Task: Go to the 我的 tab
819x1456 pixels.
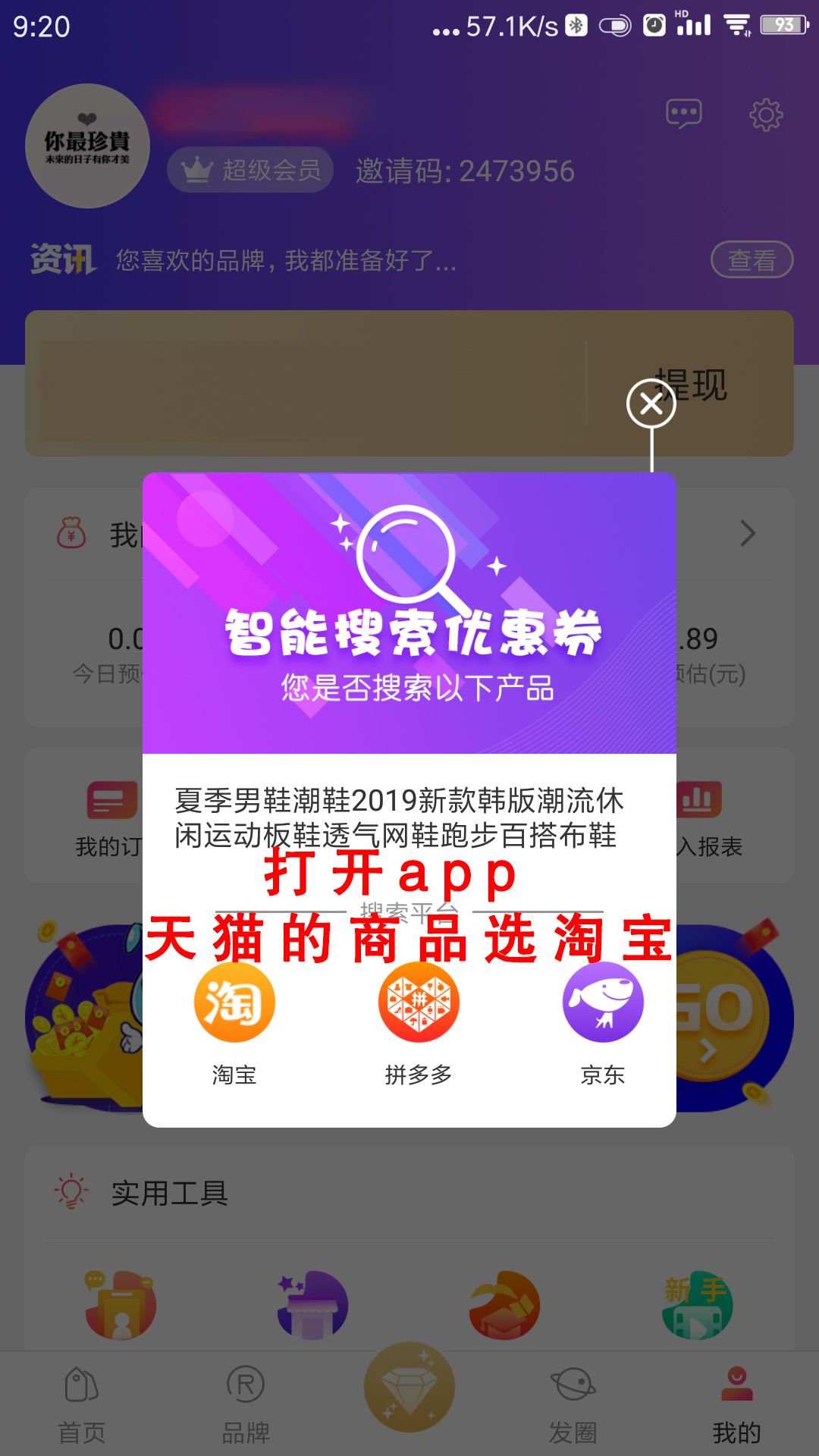Action: 736,1403
